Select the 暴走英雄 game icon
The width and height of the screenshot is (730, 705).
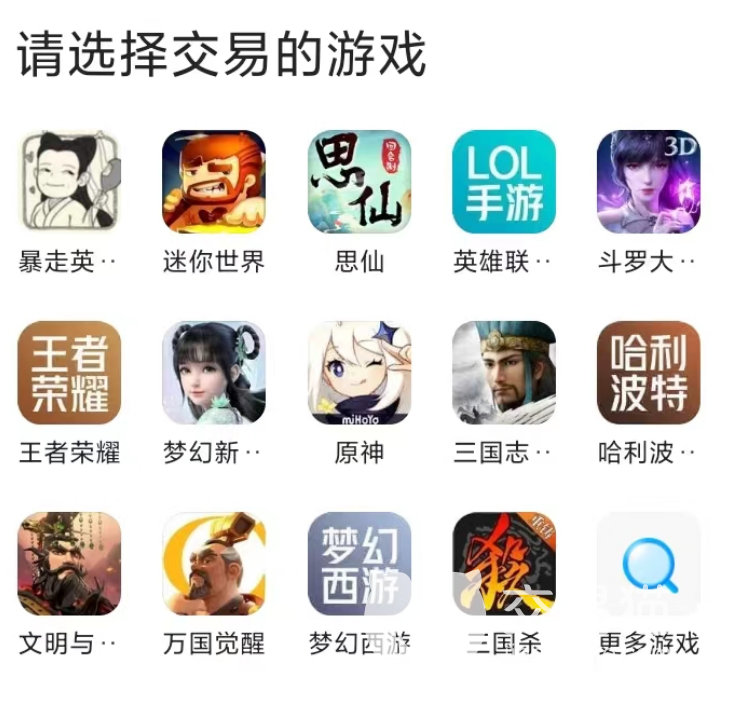click(x=69, y=182)
